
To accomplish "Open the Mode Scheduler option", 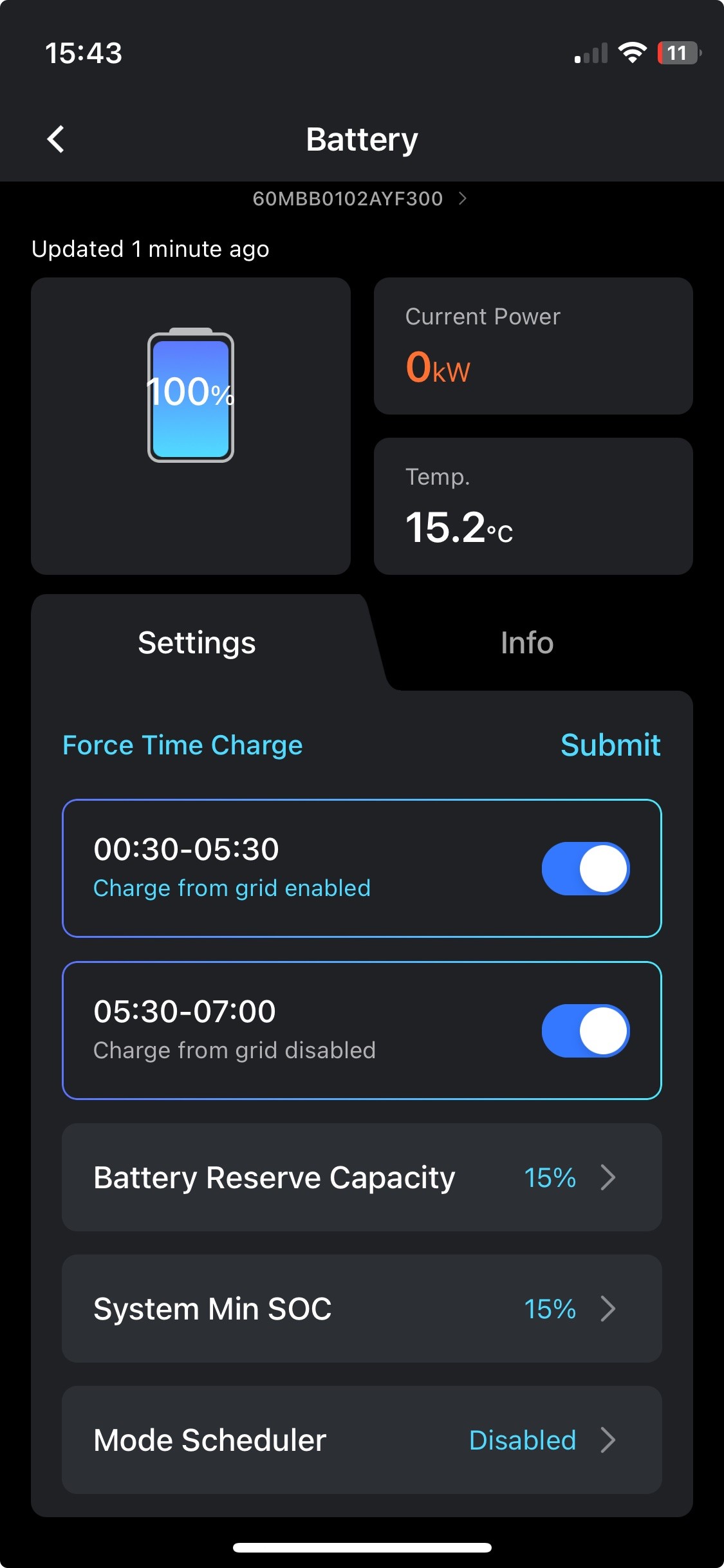I will tap(362, 1440).
